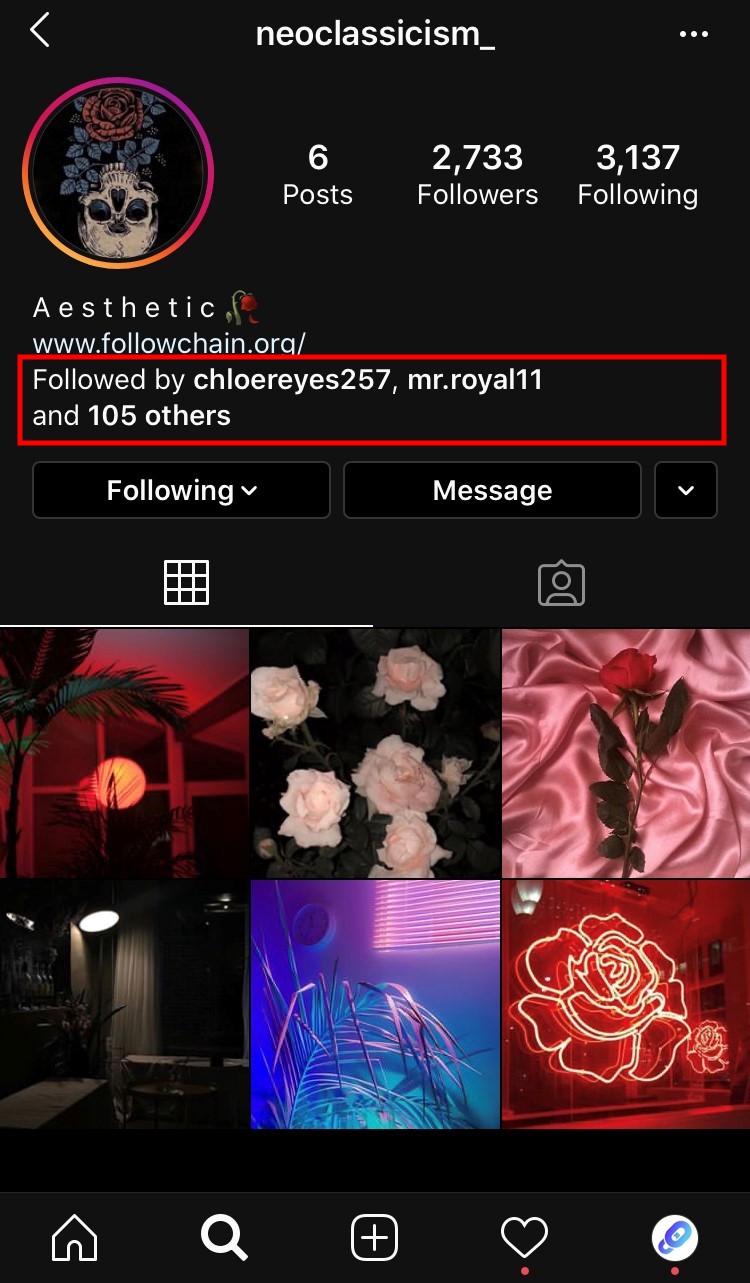Switch to the posts grid tab
This screenshot has width=750, height=1283.
coord(187,583)
